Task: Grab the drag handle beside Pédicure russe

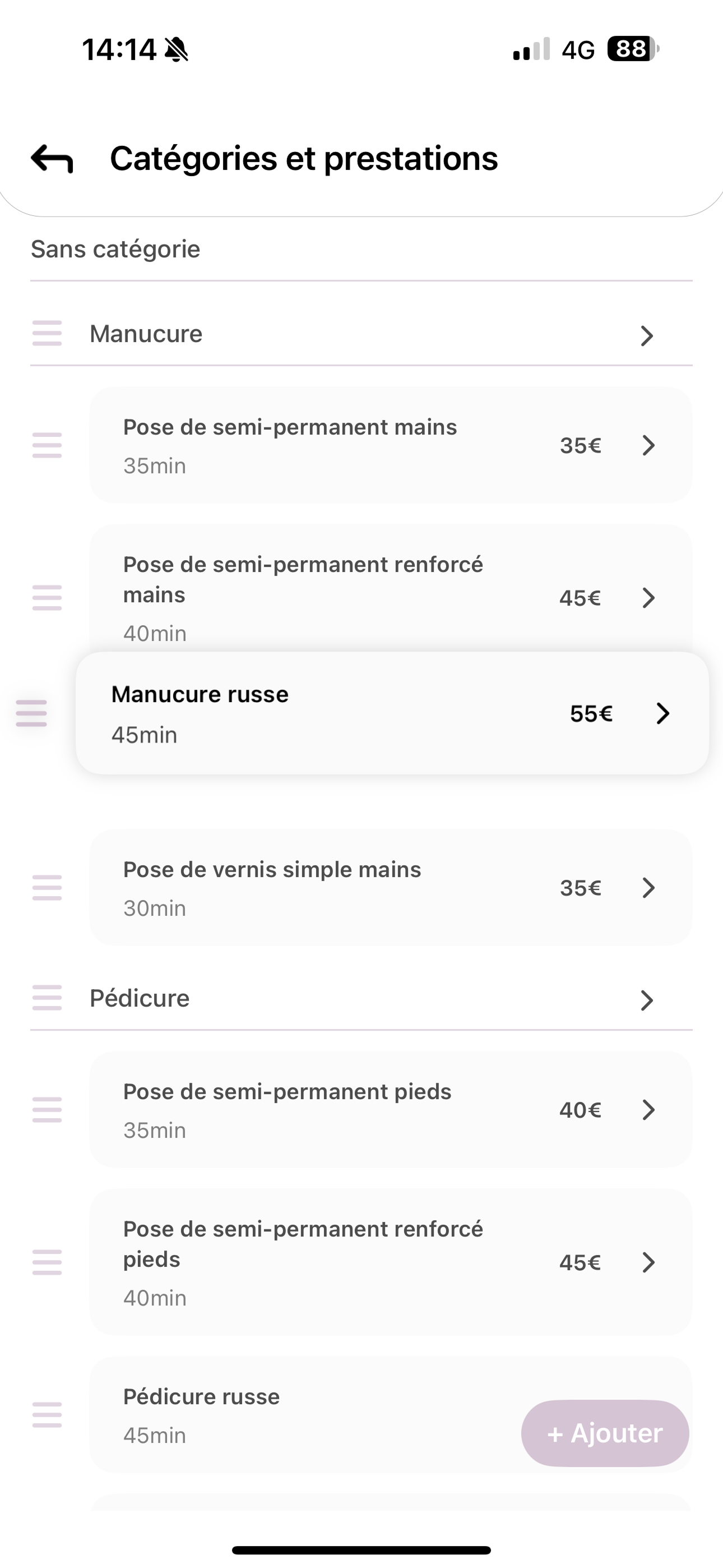Action: [47, 1414]
